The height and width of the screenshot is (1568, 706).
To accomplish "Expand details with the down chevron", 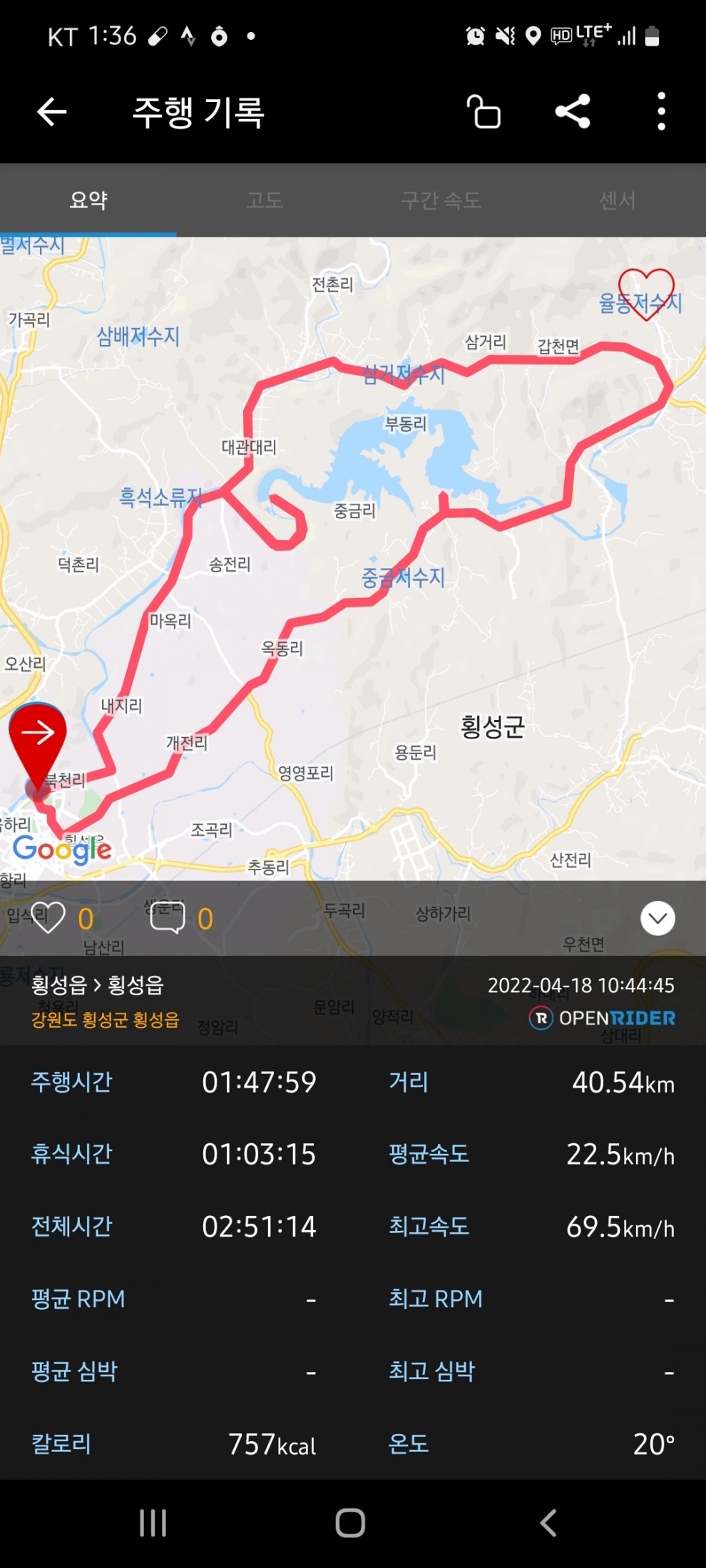I will pyautogui.click(x=658, y=918).
